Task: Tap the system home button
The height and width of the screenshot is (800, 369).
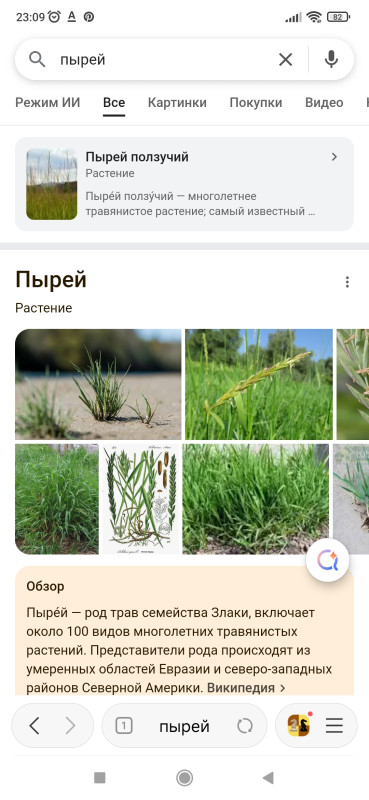Action: click(184, 778)
